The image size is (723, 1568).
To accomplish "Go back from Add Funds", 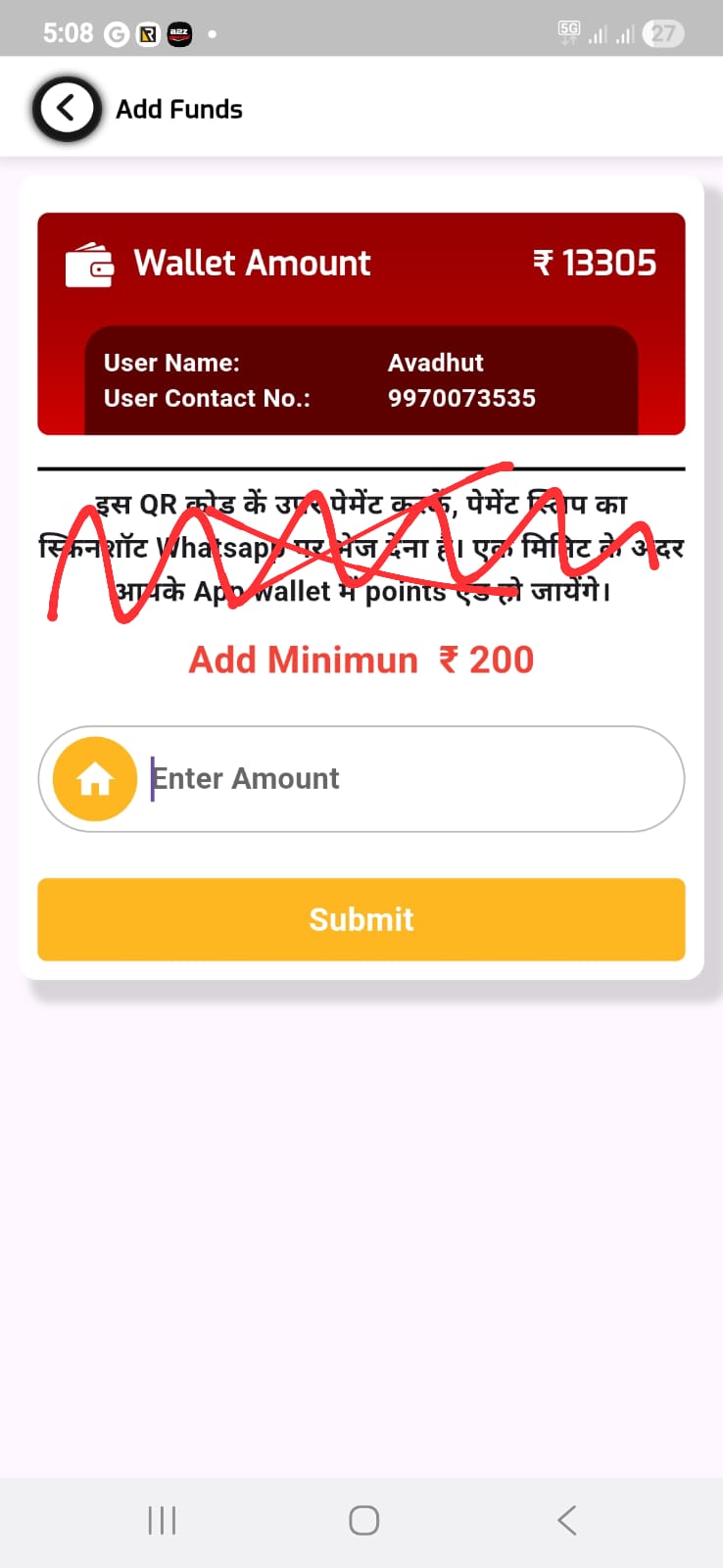I will [67, 109].
